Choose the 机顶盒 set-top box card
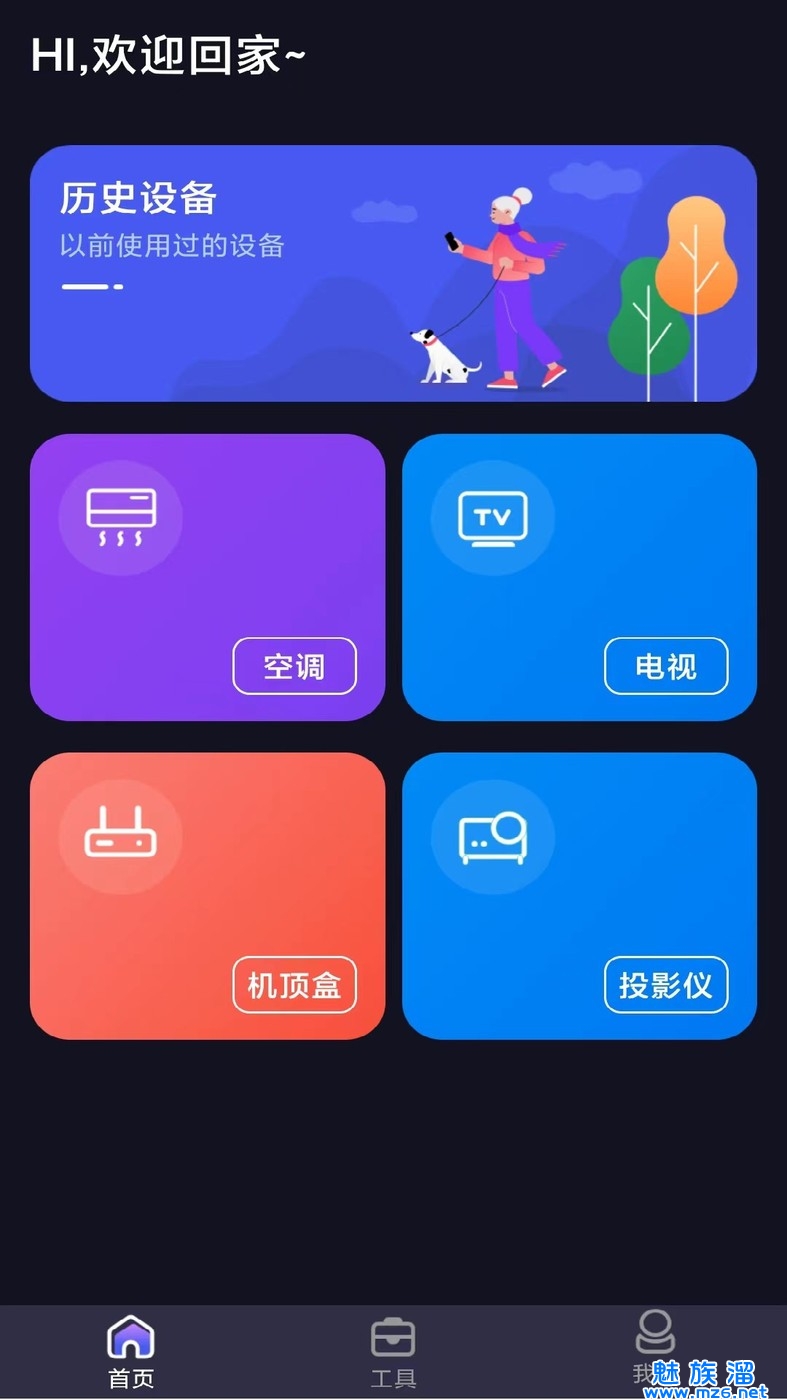This screenshot has width=787, height=1400. pos(207,896)
